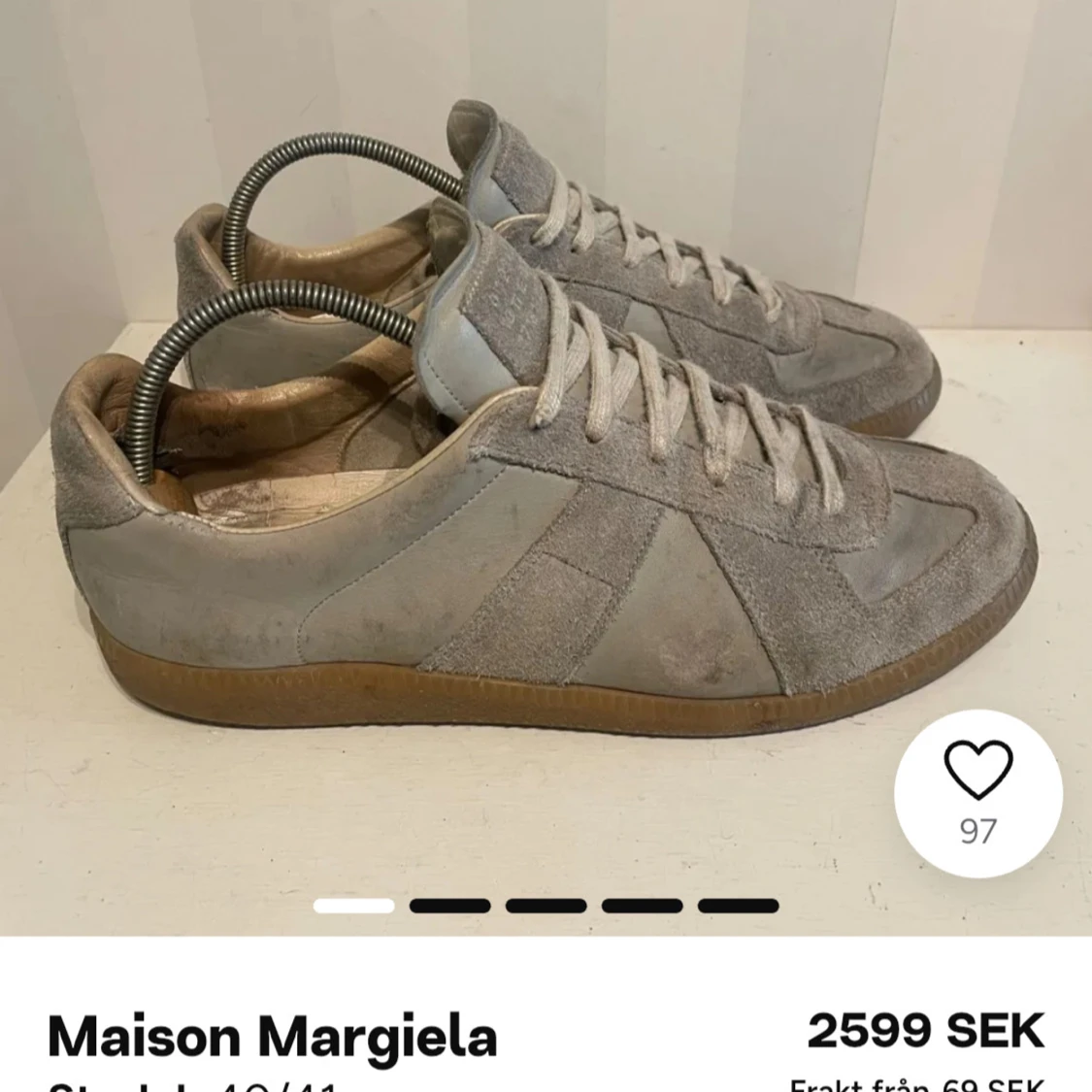
Task: Like the Maison Margiela sneaker listing
Action: coord(977,792)
